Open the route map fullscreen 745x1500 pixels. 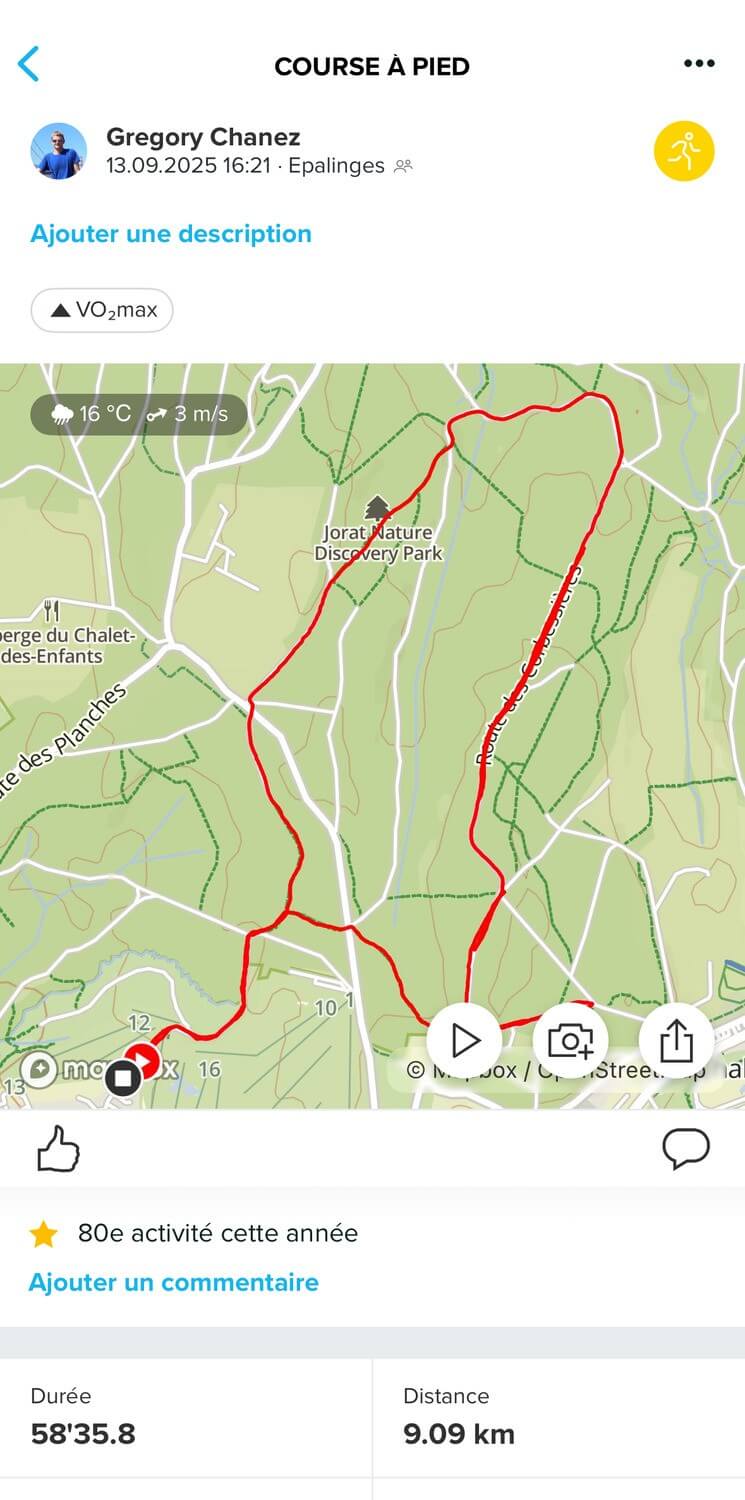click(x=372, y=700)
